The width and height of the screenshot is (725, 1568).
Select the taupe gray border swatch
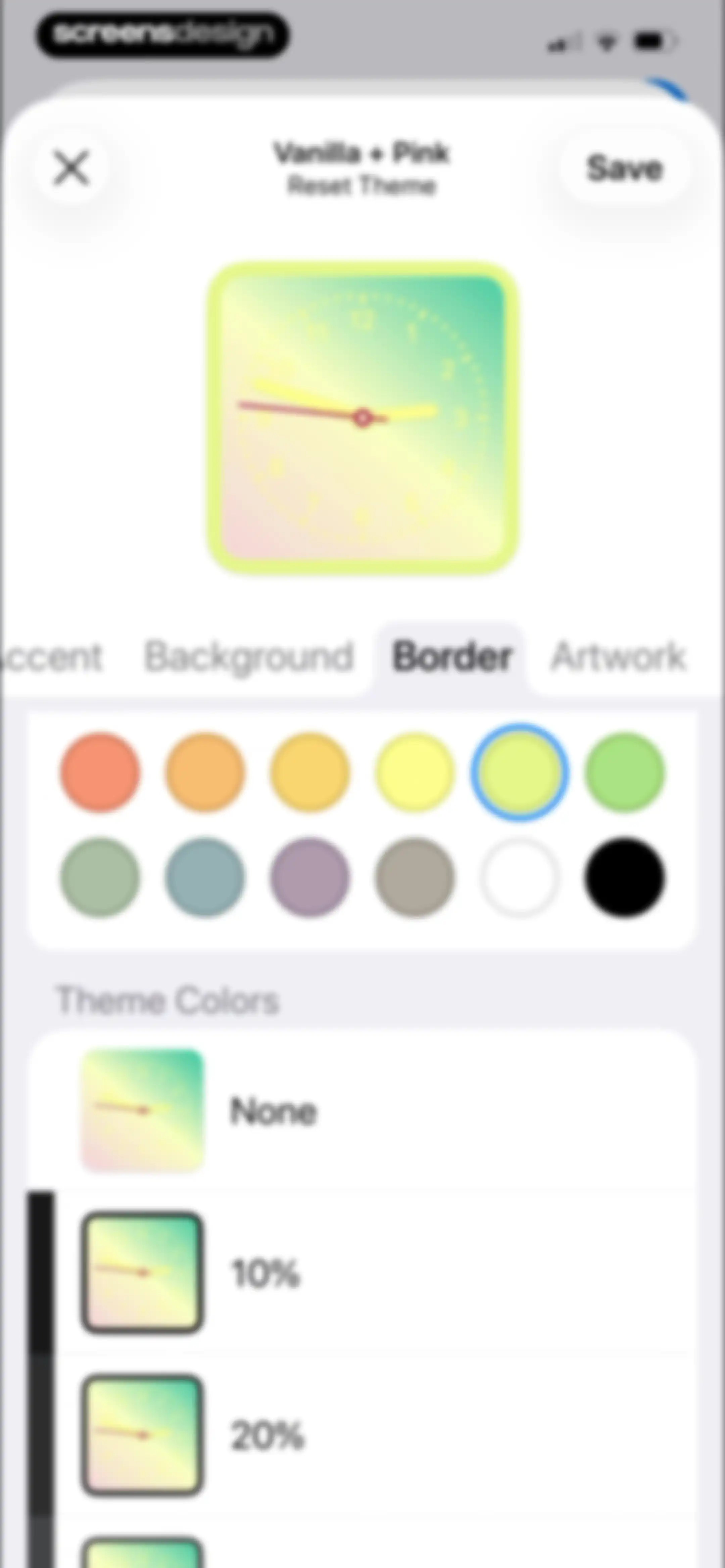pyautogui.click(x=415, y=877)
